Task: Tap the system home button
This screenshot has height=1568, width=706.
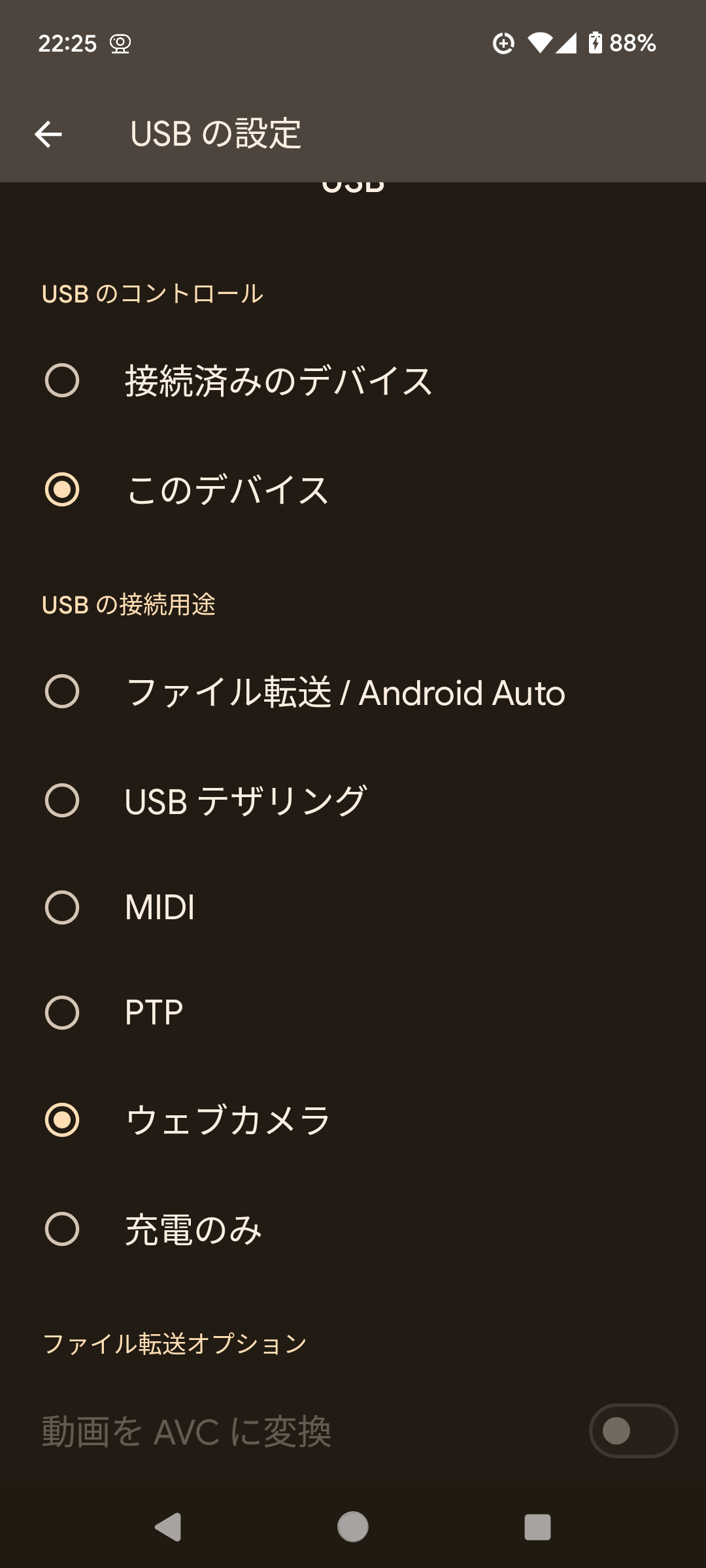Action: pyautogui.click(x=353, y=1527)
